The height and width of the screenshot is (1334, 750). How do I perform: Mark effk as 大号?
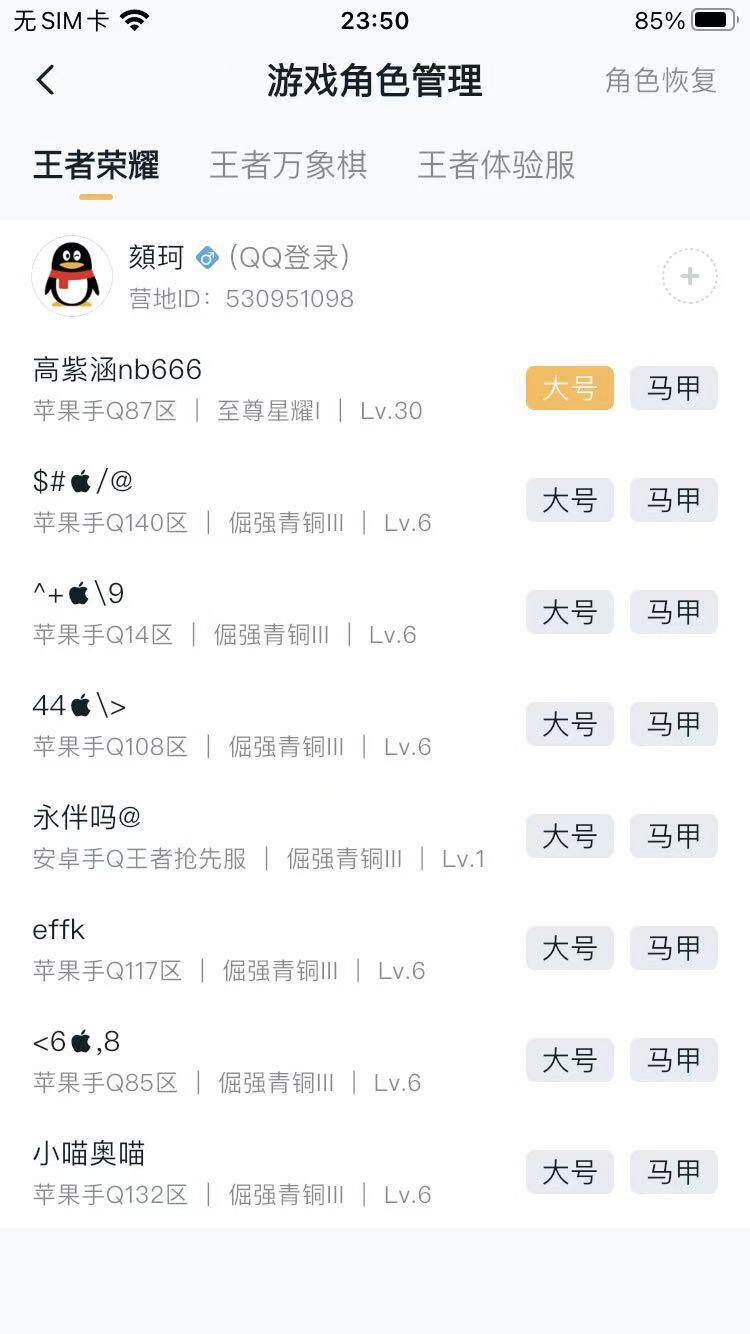click(569, 948)
